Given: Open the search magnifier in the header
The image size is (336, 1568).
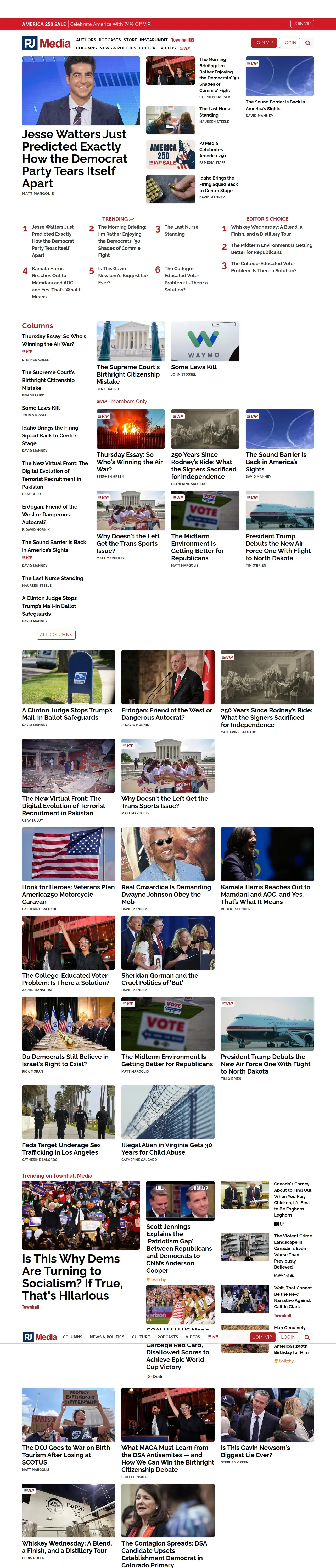Looking at the screenshot, I should point(308,43).
